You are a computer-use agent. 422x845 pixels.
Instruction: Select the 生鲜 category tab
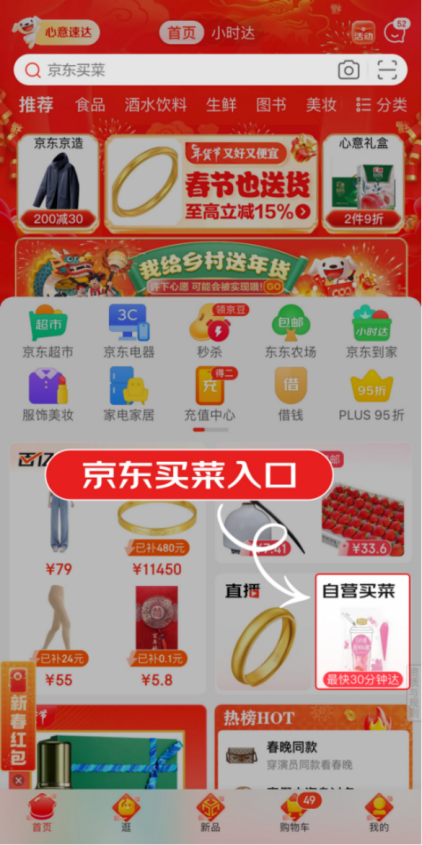pos(221,105)
